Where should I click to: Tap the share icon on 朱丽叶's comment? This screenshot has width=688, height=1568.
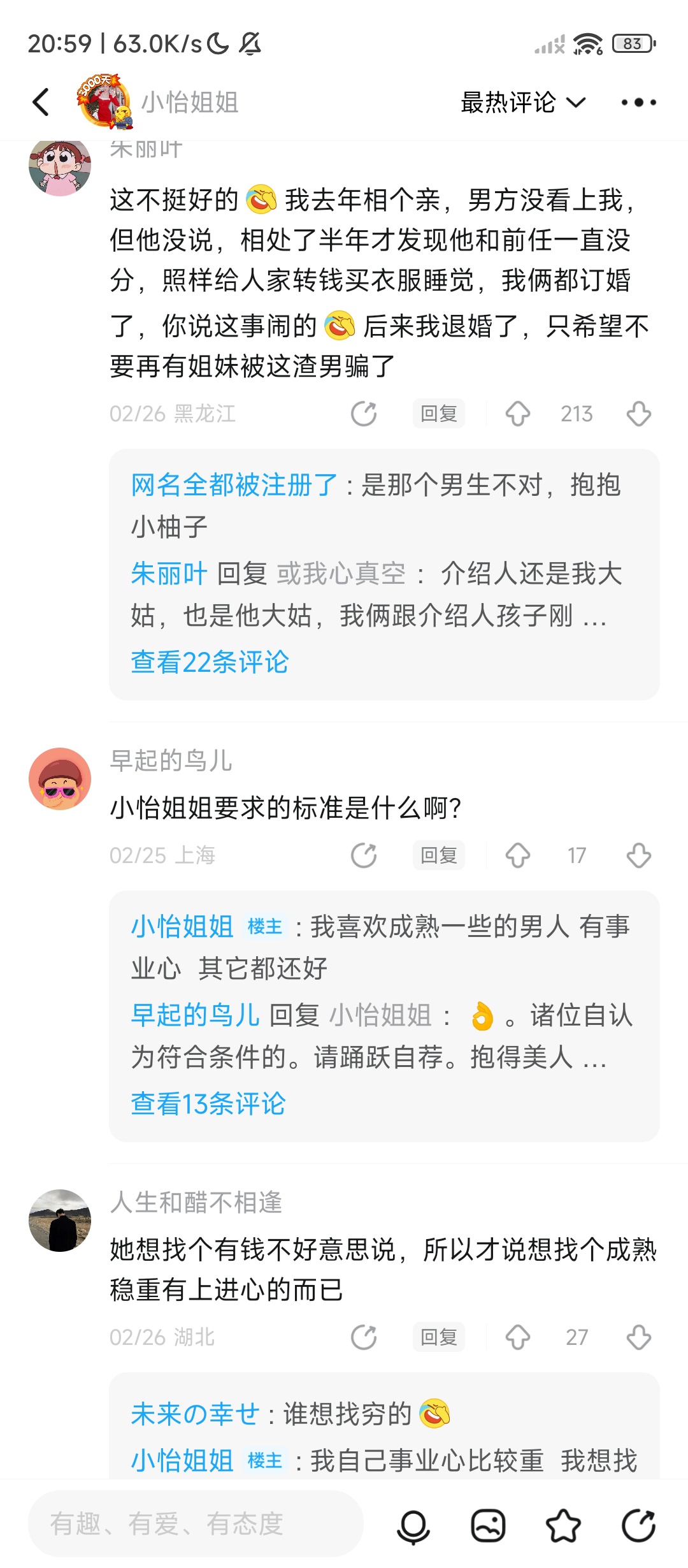click(x=364, y=413)
